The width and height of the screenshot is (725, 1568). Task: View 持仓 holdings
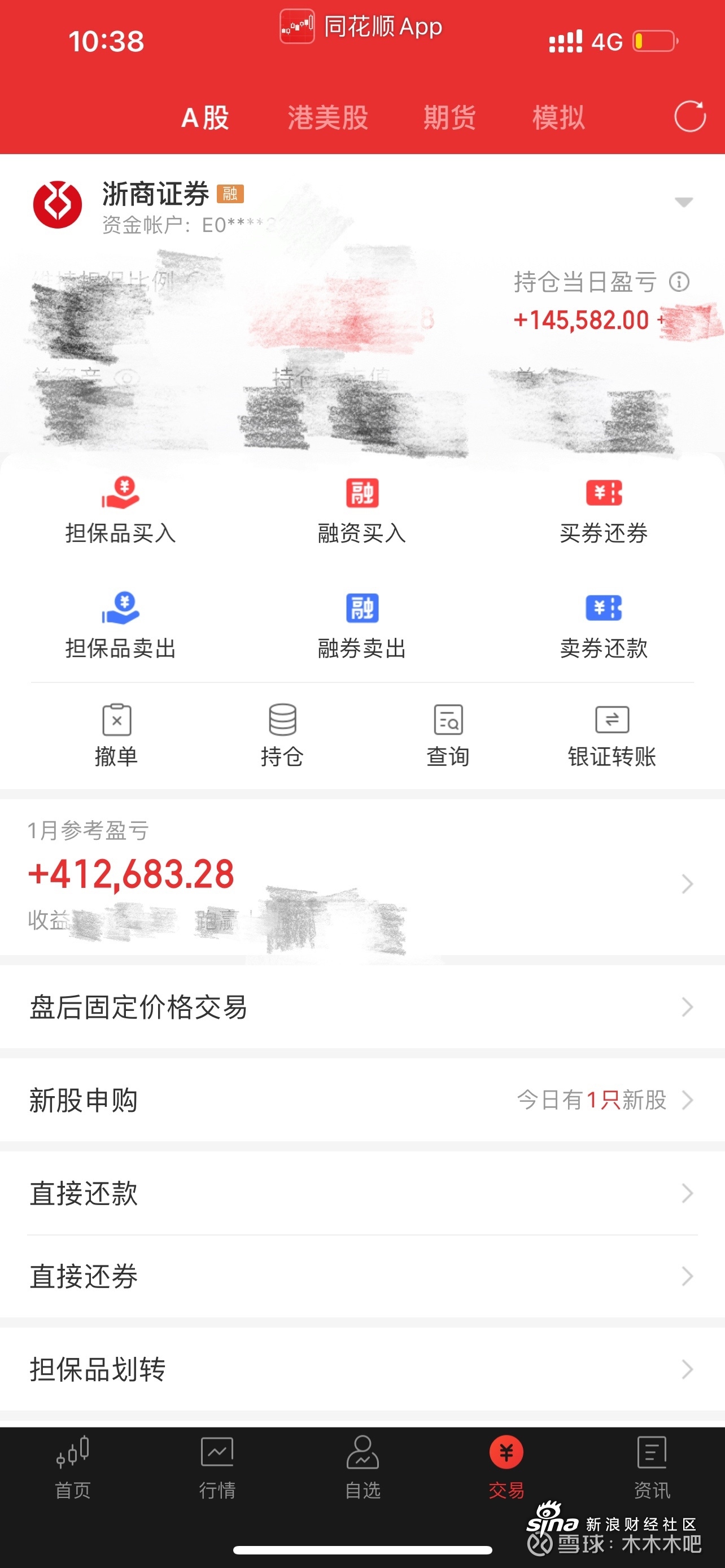coord(282,735)
